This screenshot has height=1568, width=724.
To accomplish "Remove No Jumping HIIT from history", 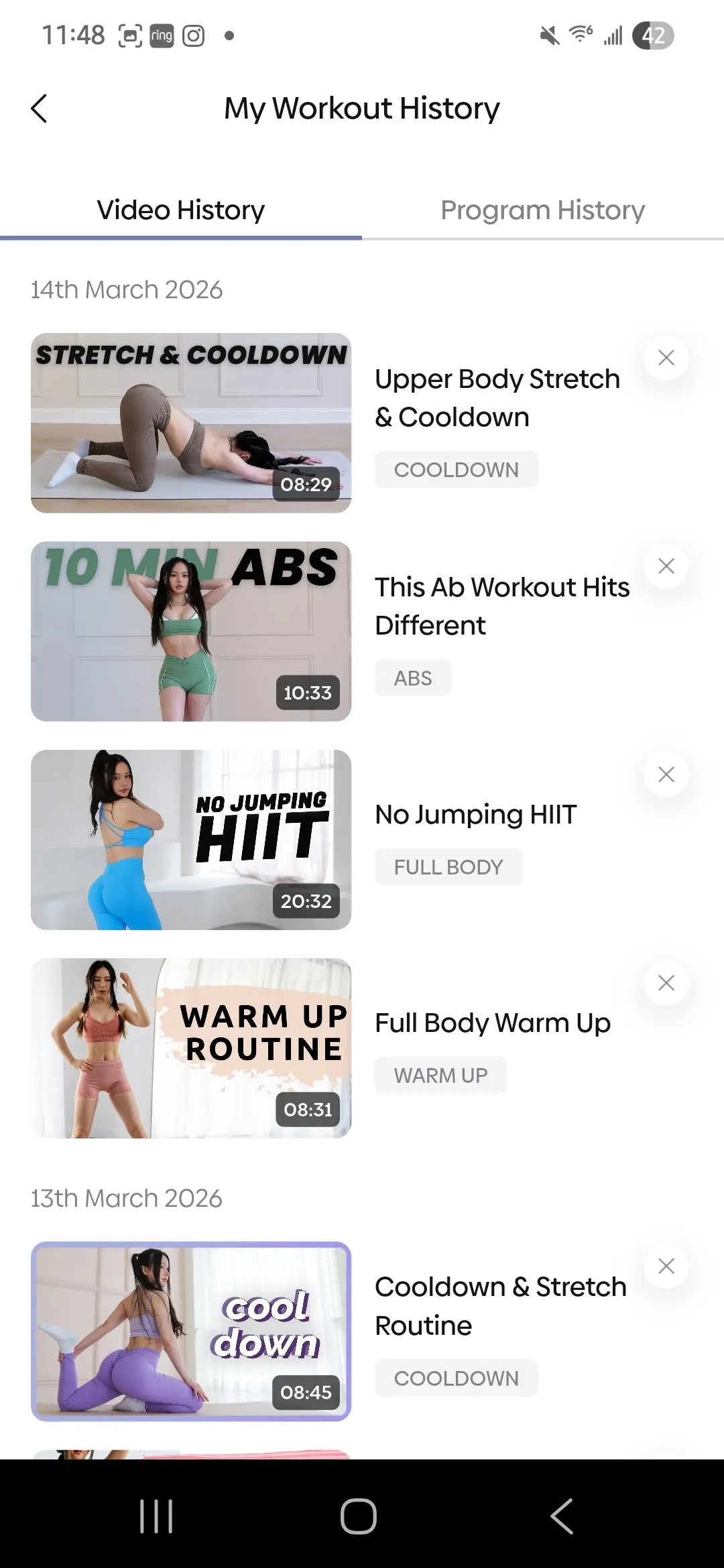I will pyautogui.click(x=666, y=775).
